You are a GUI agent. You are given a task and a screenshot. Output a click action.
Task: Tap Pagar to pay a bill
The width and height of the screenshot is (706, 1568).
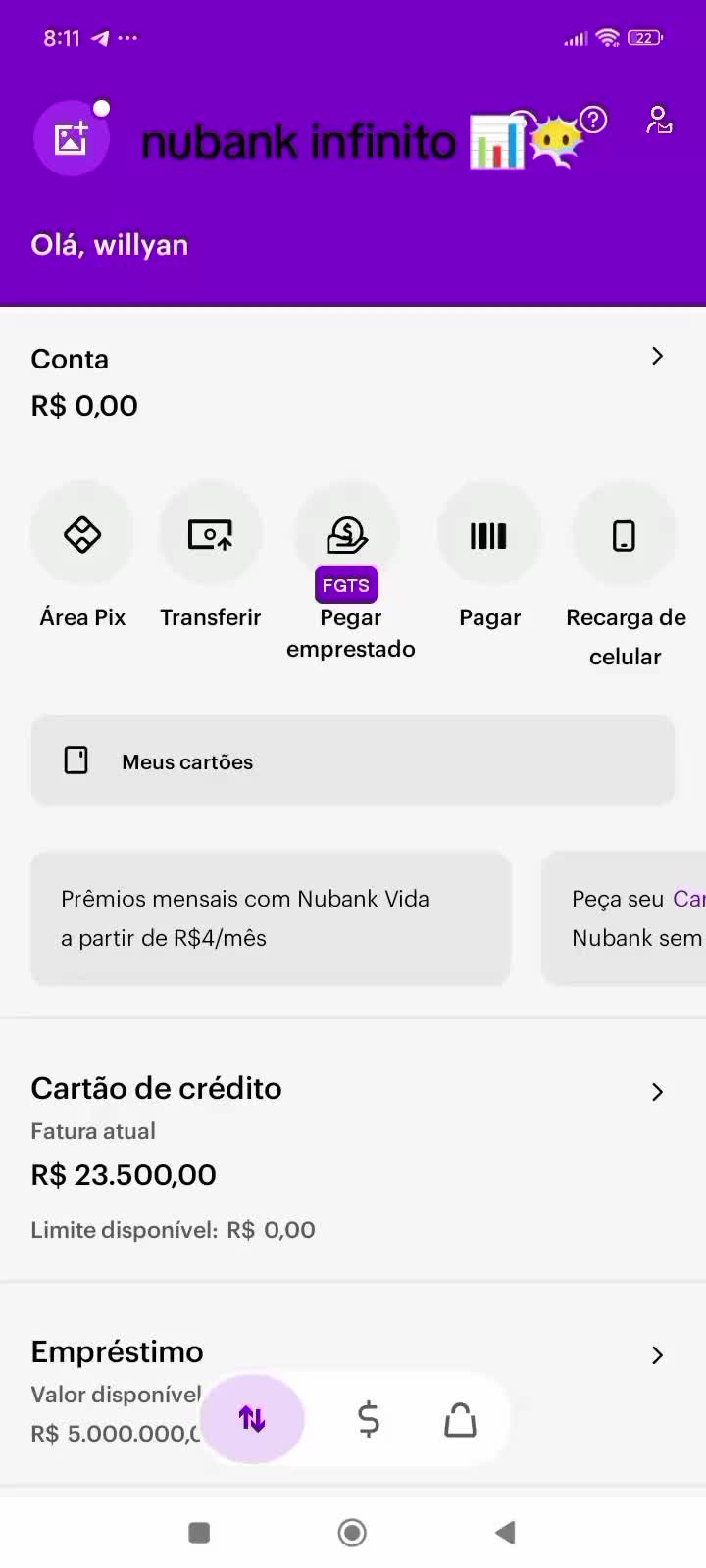[x=489, y=556]
